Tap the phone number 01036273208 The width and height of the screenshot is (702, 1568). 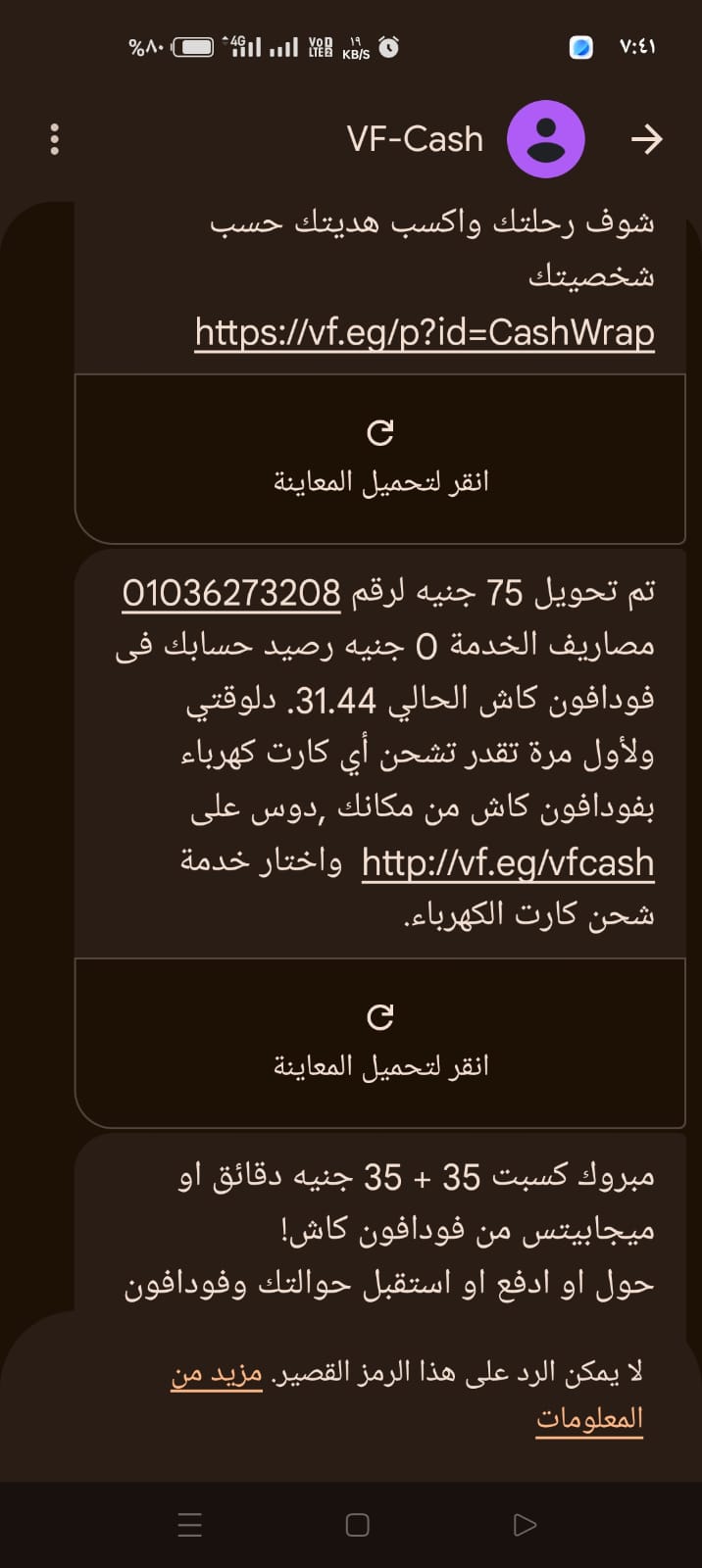(231, 592)
